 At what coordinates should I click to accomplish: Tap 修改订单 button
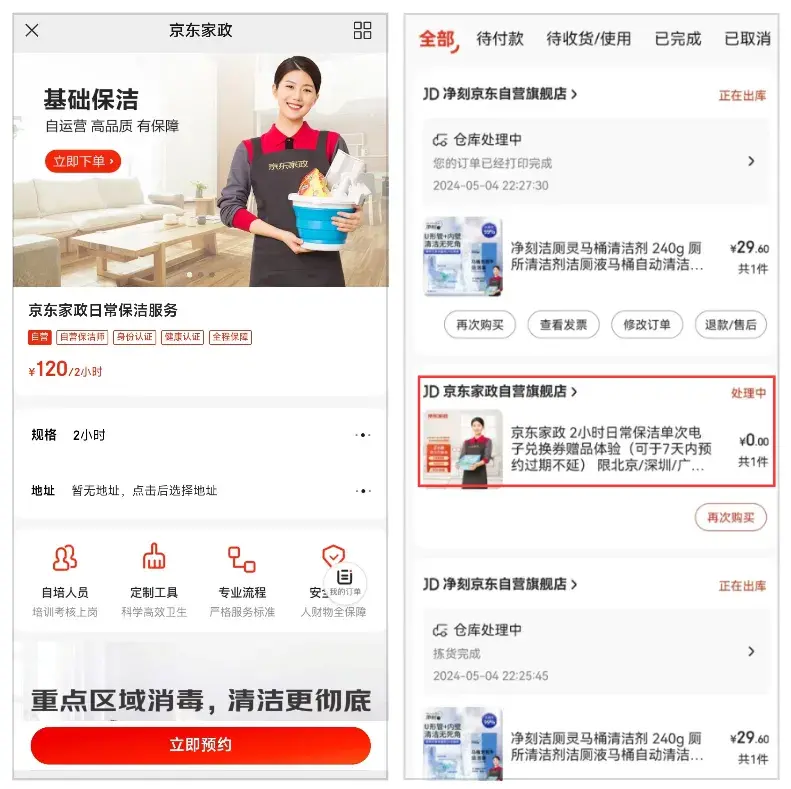click(x=647, y=324)
